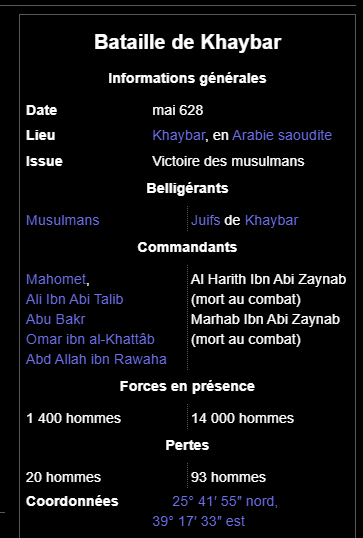This screenshot has width=363, height=538.
Task: Open the Khaybar link beside Juifs de
Action: click(271, 220)
